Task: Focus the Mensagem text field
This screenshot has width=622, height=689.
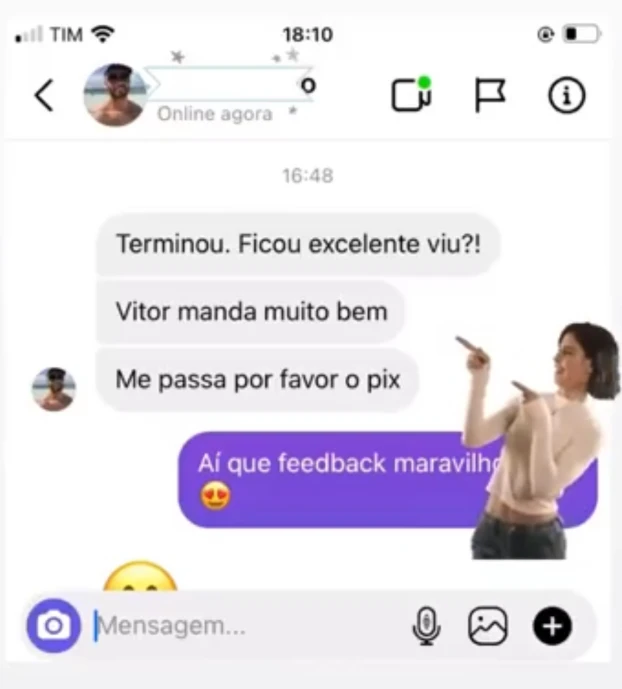Action: [240, 627]
